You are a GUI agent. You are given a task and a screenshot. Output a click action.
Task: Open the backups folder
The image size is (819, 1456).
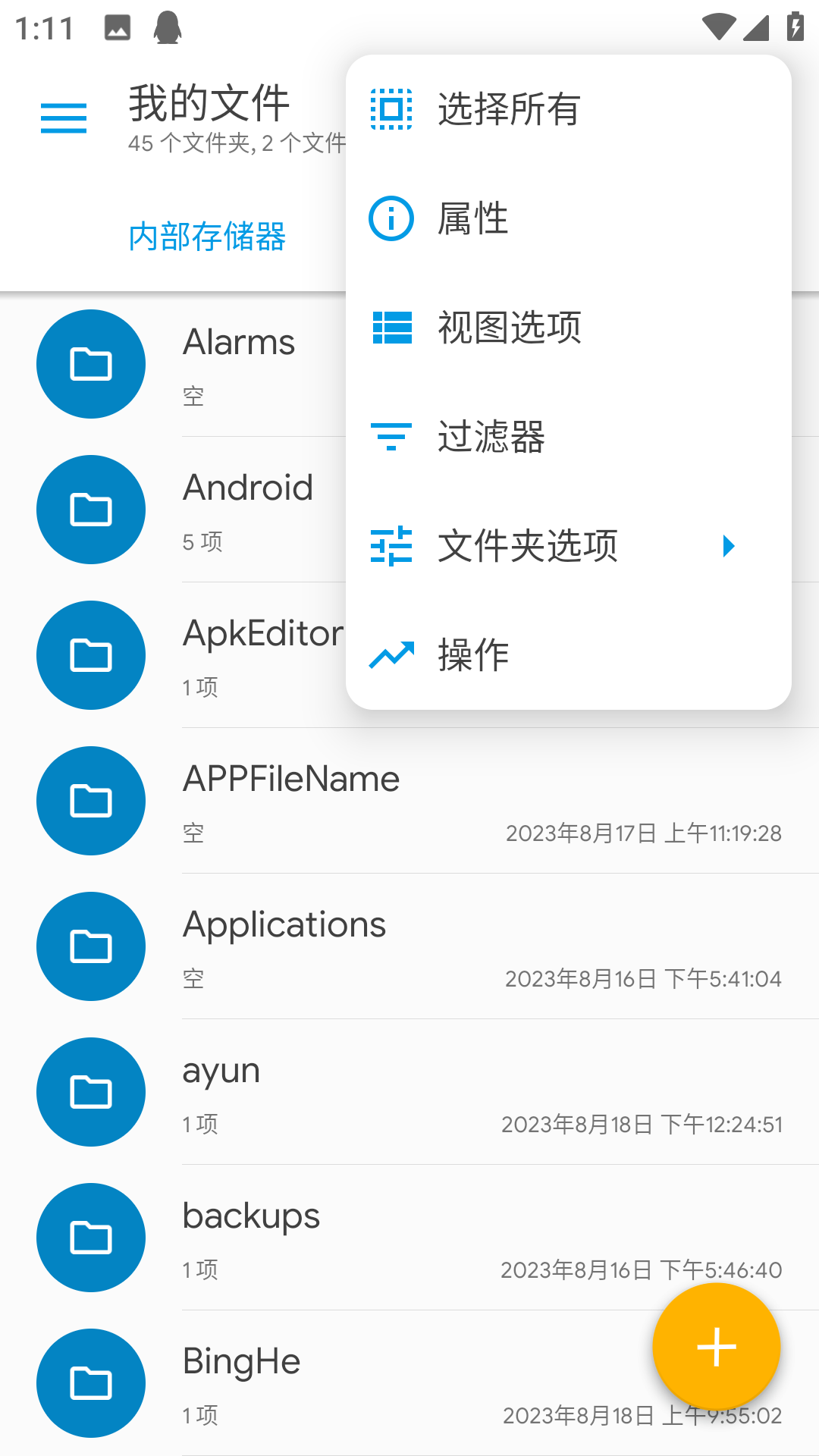coord(91,1238)
